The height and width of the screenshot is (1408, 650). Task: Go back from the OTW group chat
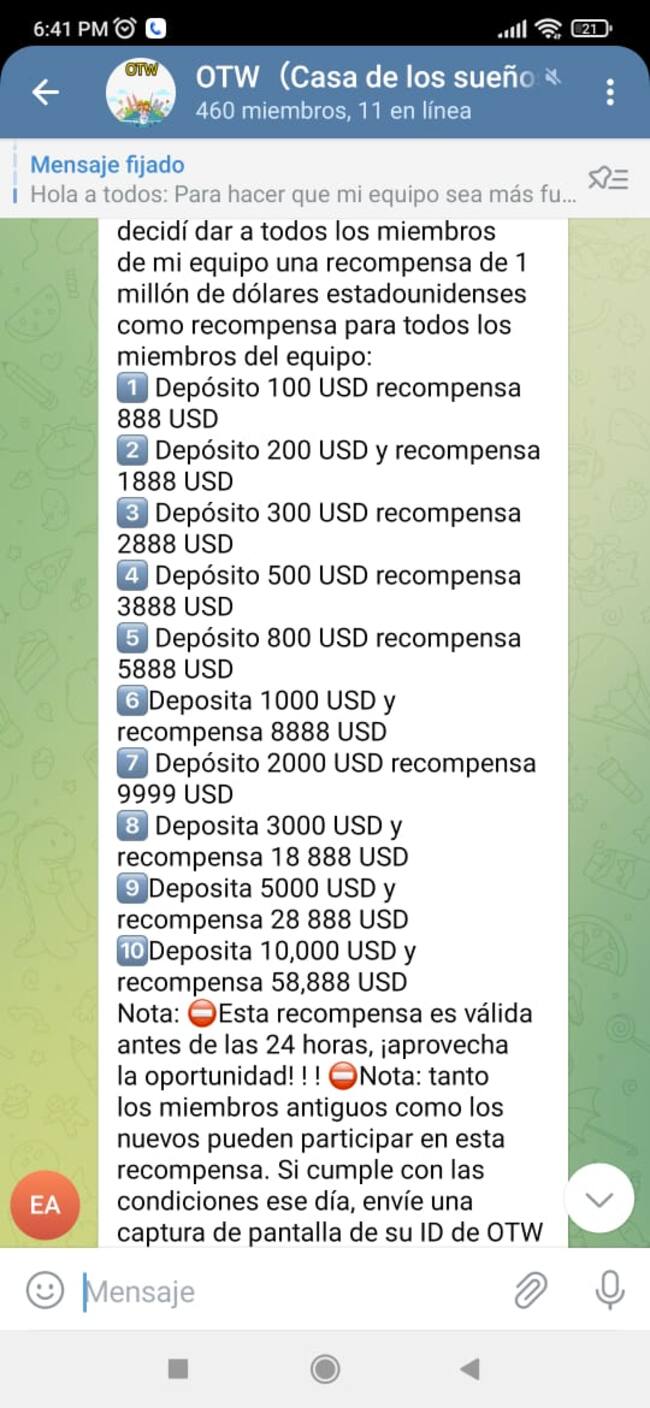(x=46, y=92)
